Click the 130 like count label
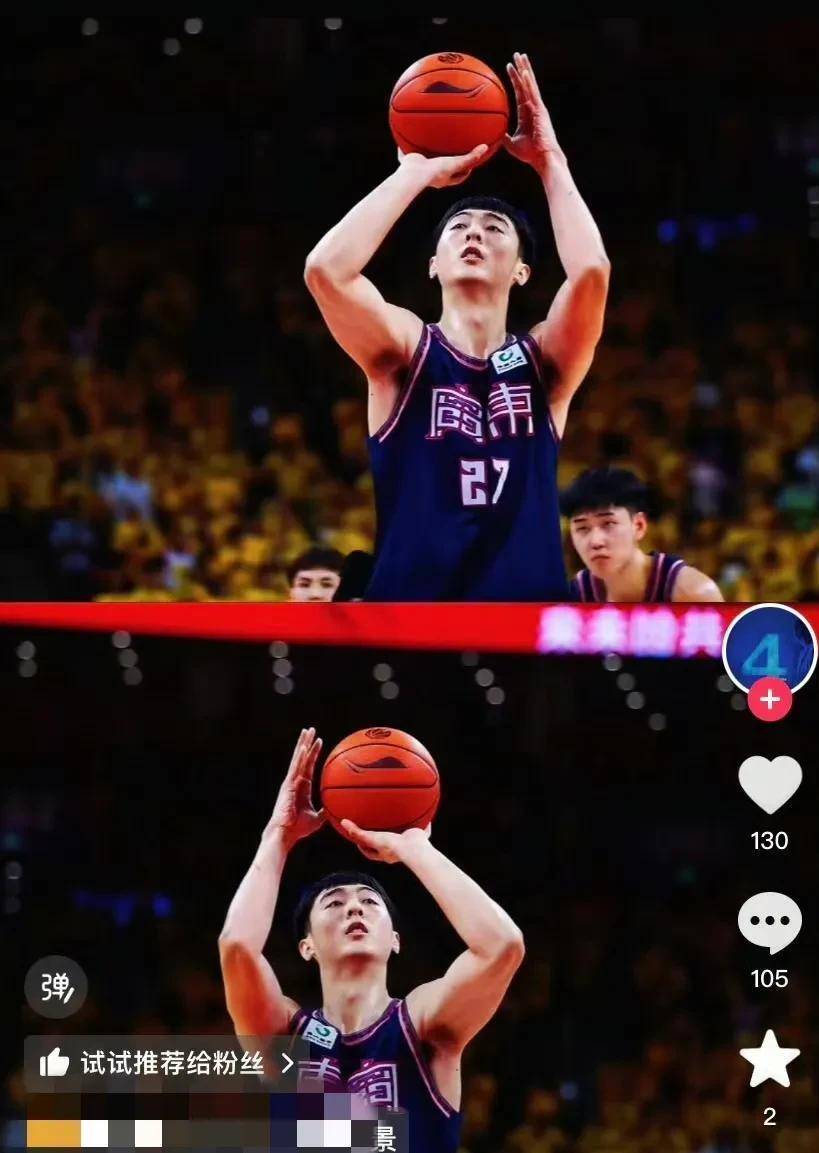 770,840
